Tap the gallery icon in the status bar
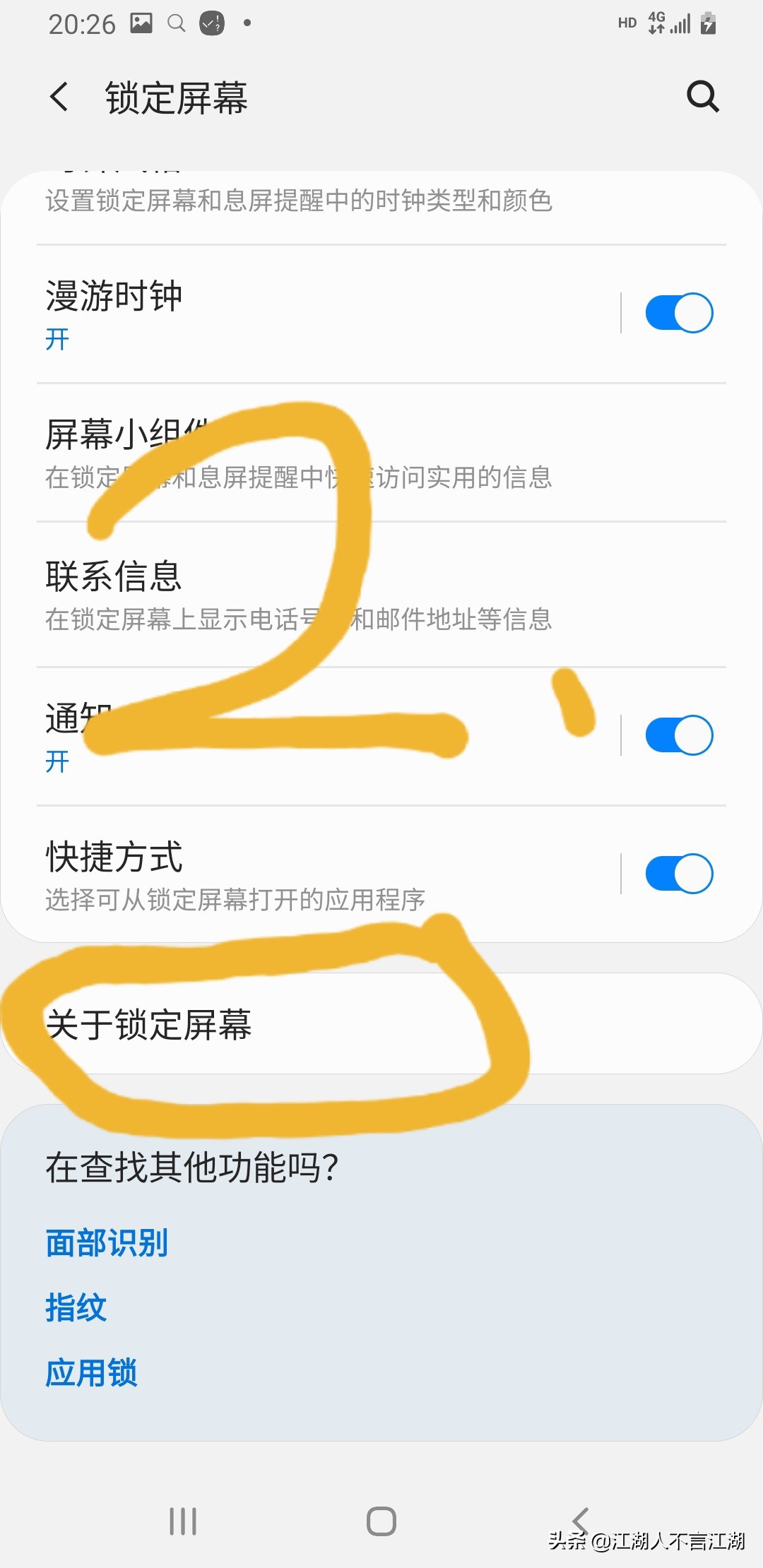 click(x=141, y=21)
